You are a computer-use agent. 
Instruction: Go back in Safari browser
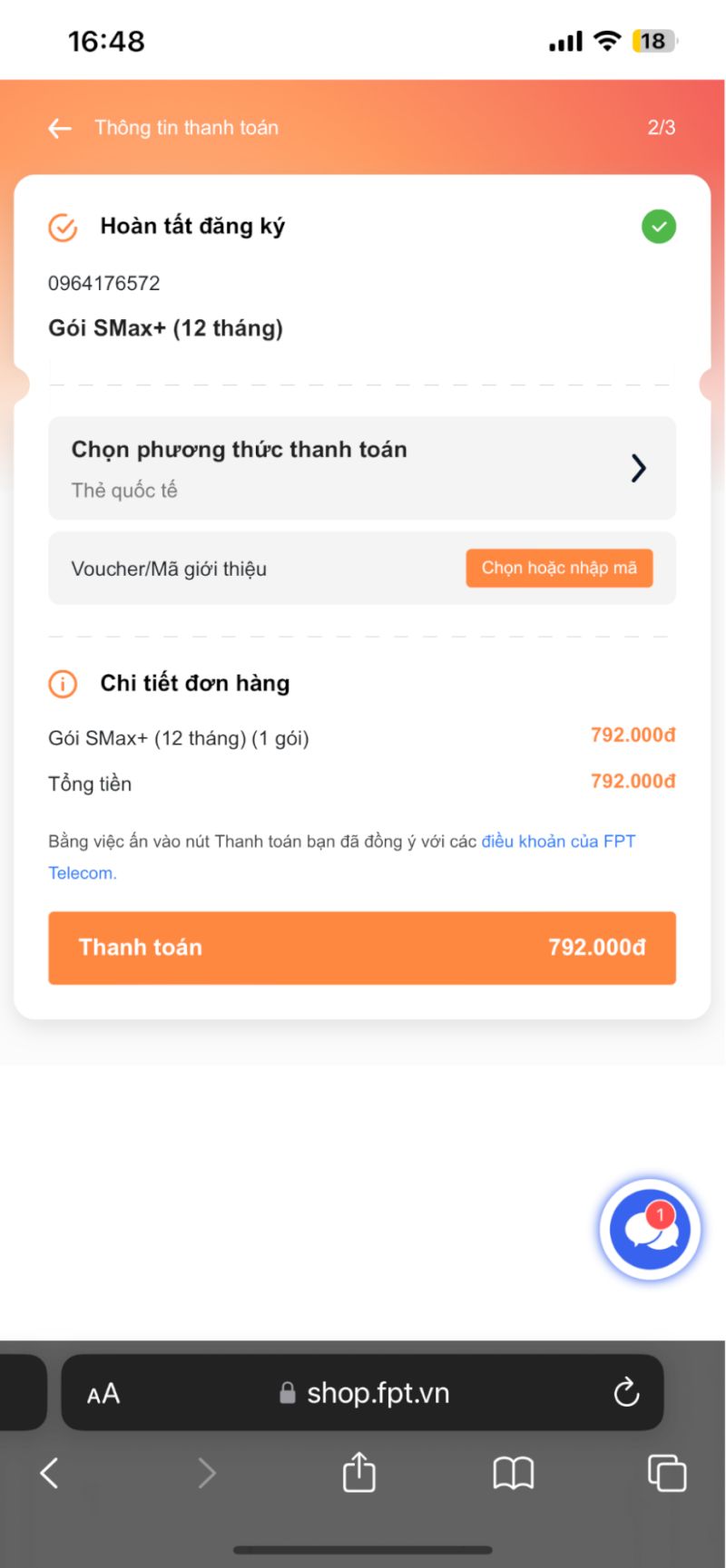pos(50,1474)
